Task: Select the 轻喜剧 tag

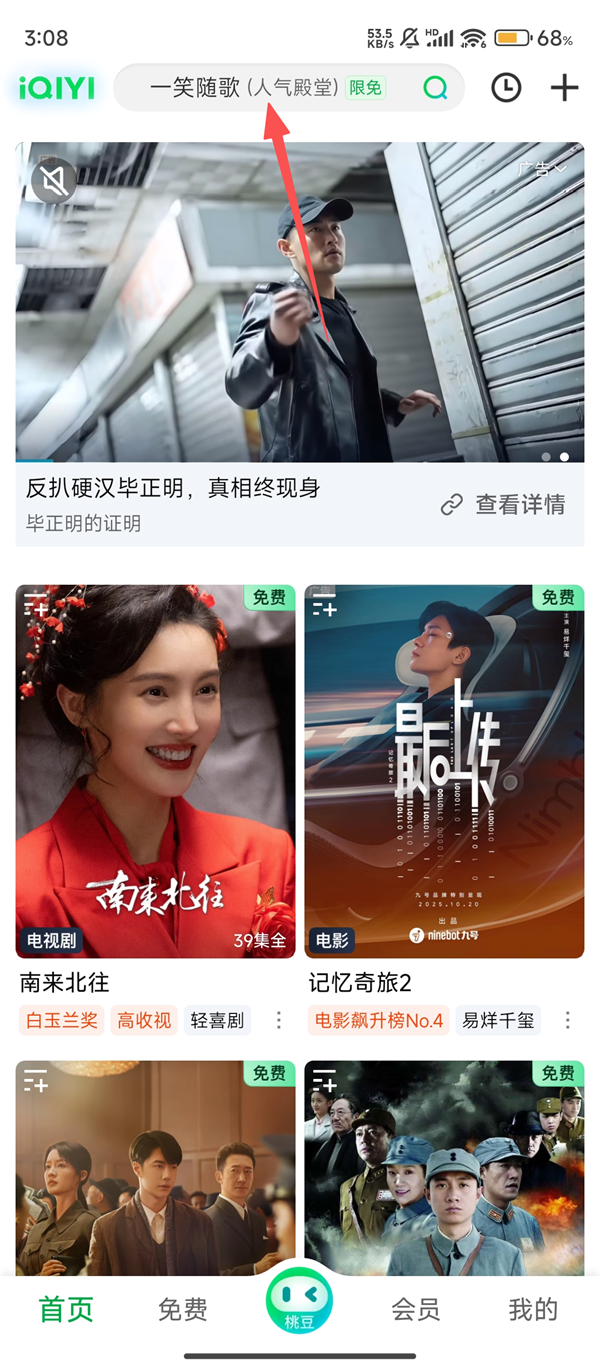Action: [x=217, y=1020]
